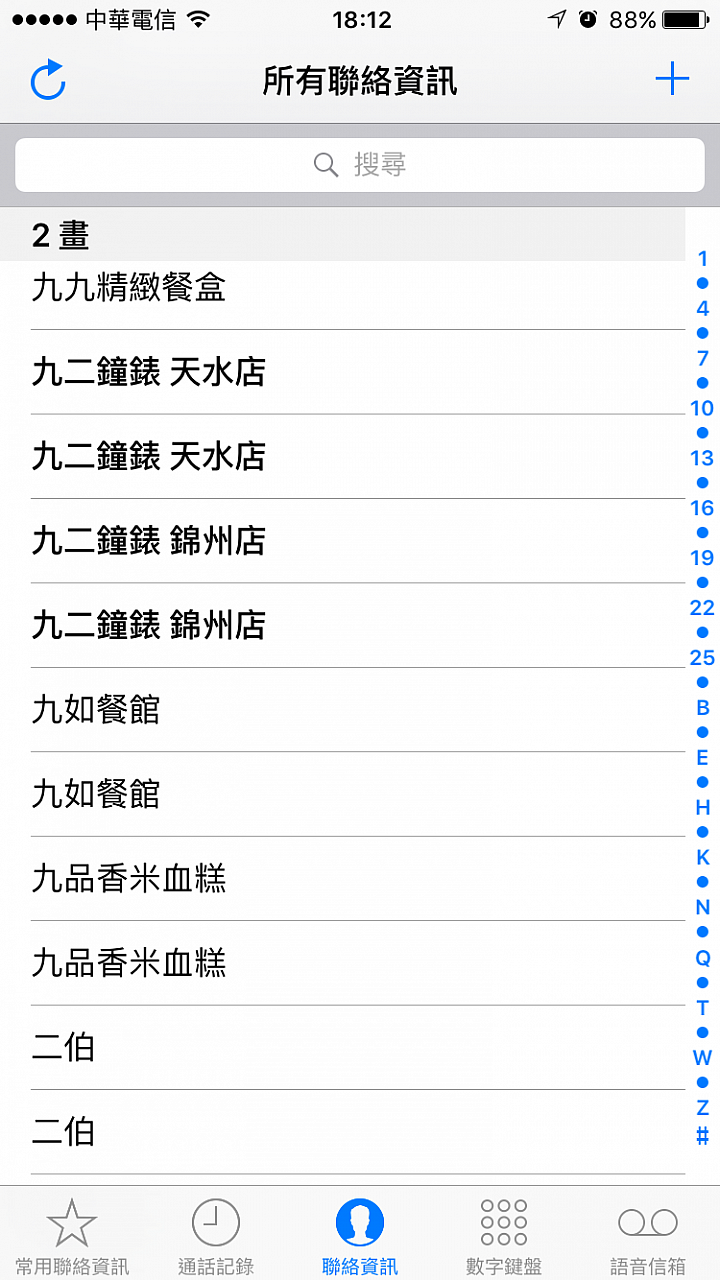This screenshot has width=720, height=1280.
Task: Switch to the 通話記錄 recents tab
Action: pyautogui.click(x=216, y=1236)
